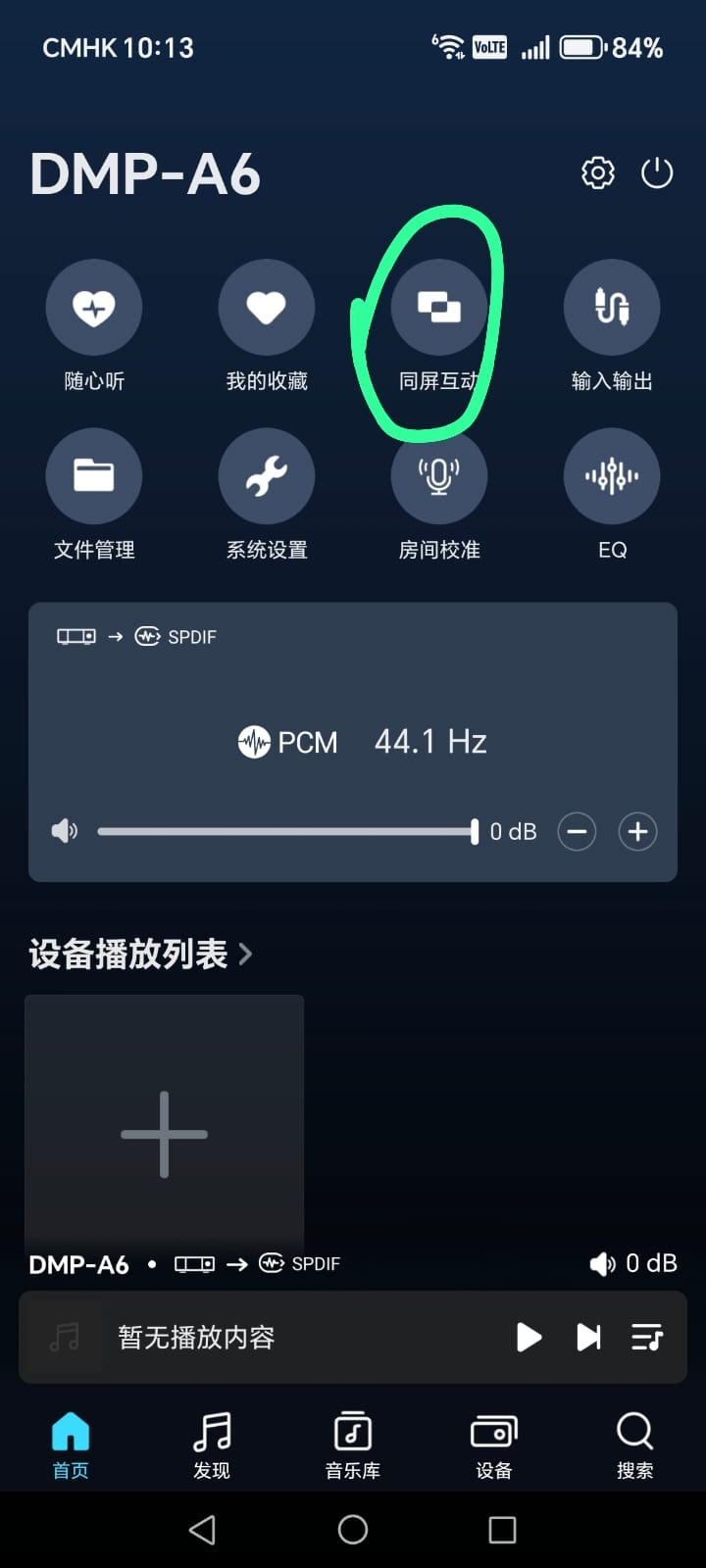Open the EQ equalizer
The width and height of the screenshot is (706, 1568).
pyautogui.click(x=611, y=476)
